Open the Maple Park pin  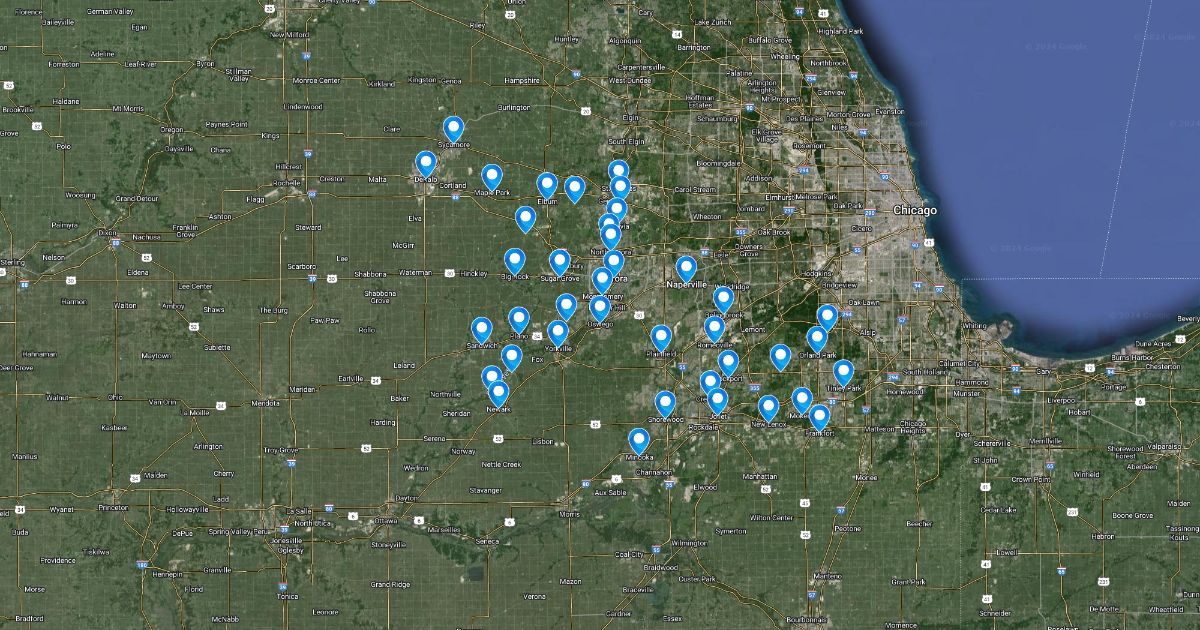pos(491,176)
